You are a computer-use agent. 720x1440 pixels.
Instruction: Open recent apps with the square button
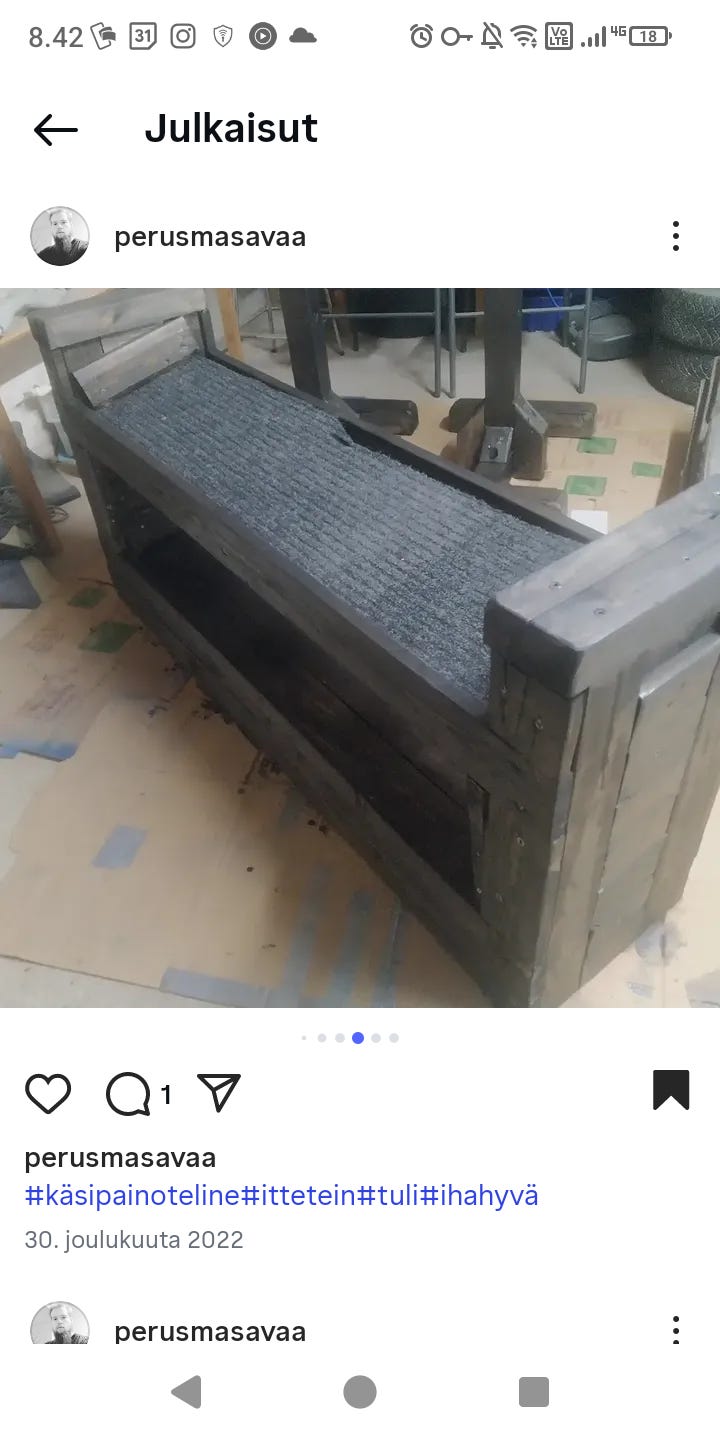[x=534, y=1392]
